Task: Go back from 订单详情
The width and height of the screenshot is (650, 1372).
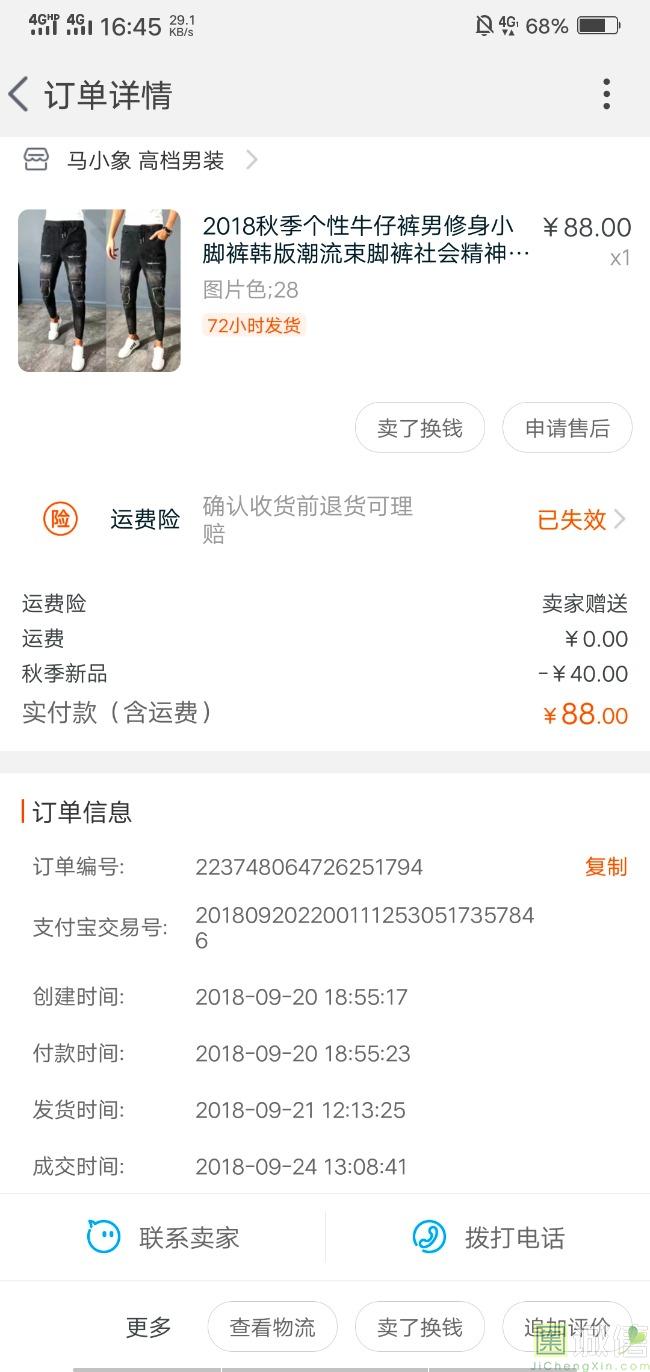Action: pyautogui.click(x=18, y=95)
